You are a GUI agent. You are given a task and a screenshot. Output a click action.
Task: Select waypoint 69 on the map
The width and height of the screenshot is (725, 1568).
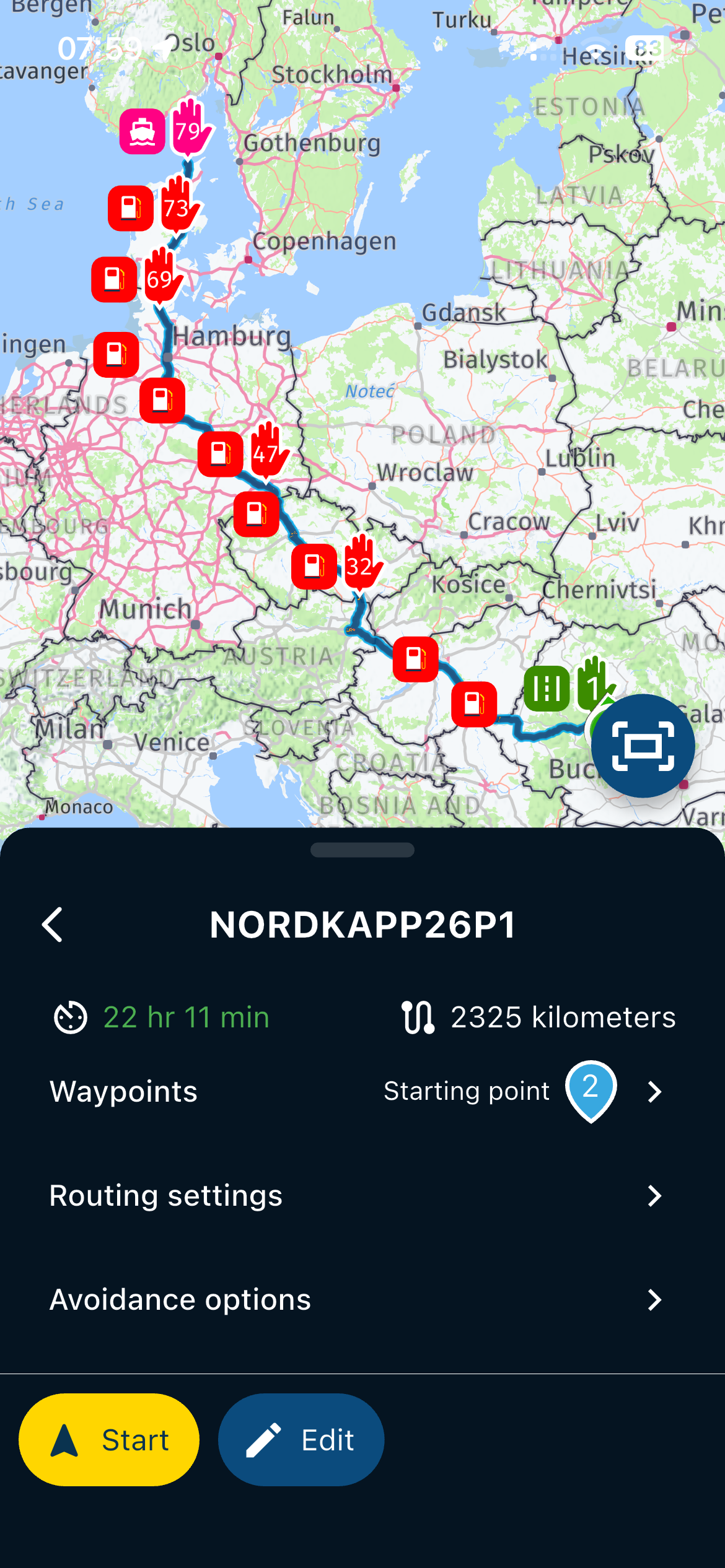tap(162, 278)
